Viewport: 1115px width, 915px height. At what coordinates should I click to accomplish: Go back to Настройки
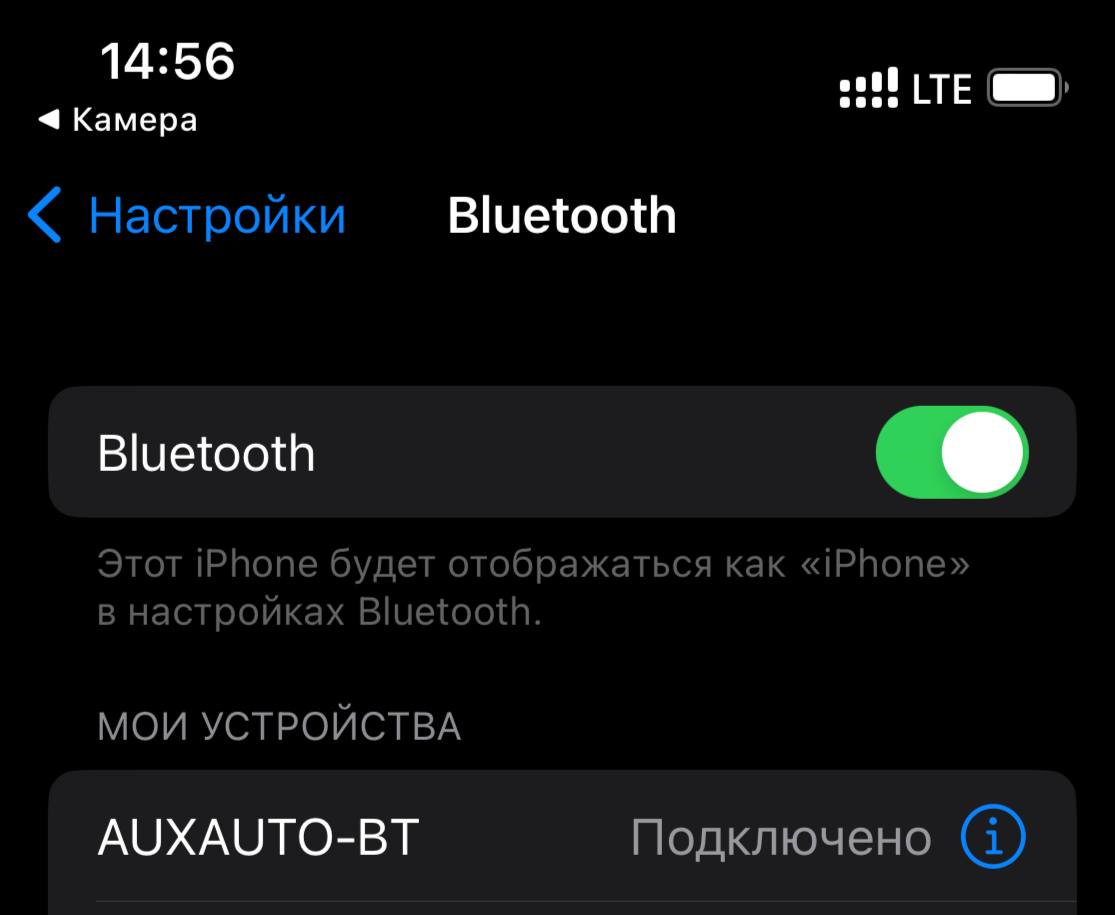(x=188, y=216)
